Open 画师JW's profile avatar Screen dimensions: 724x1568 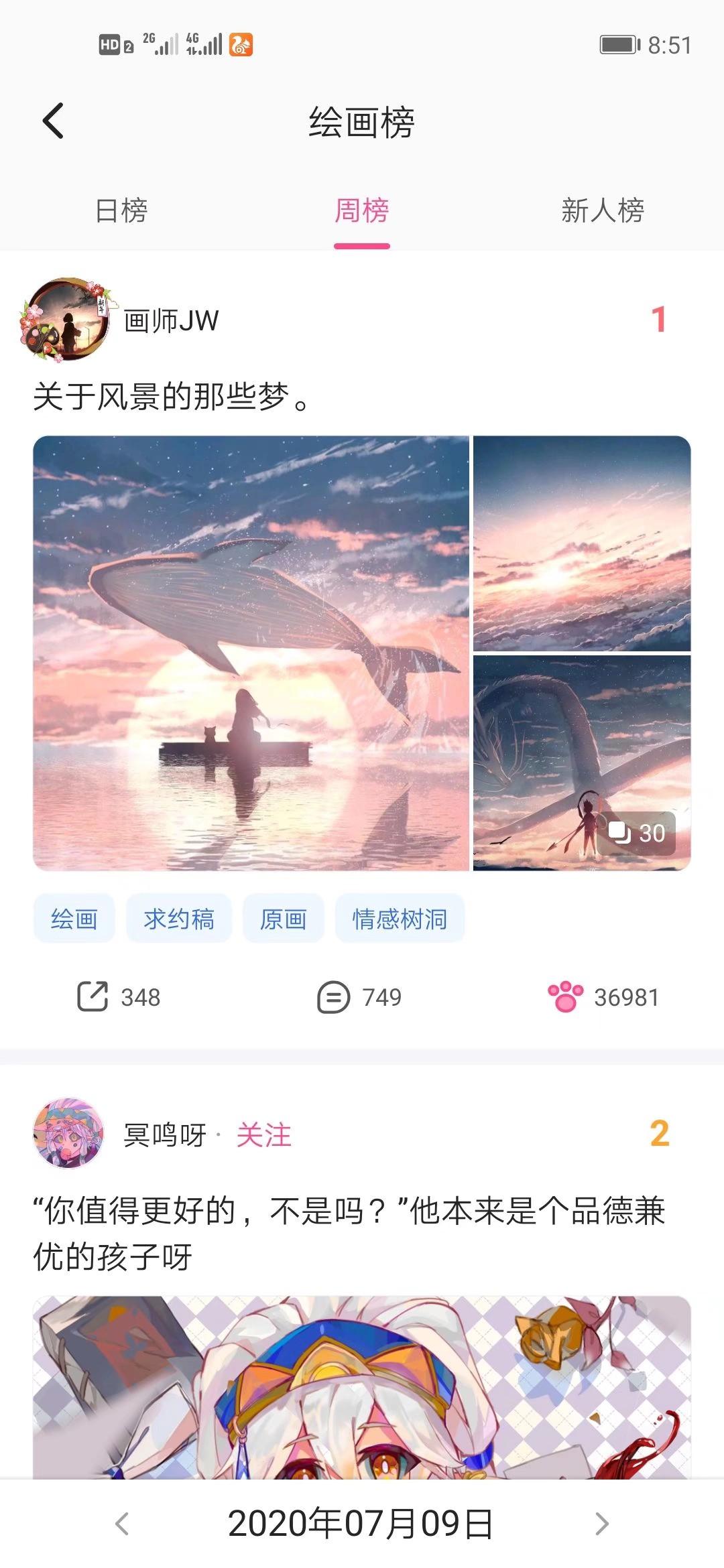click(x=66, y=320)
